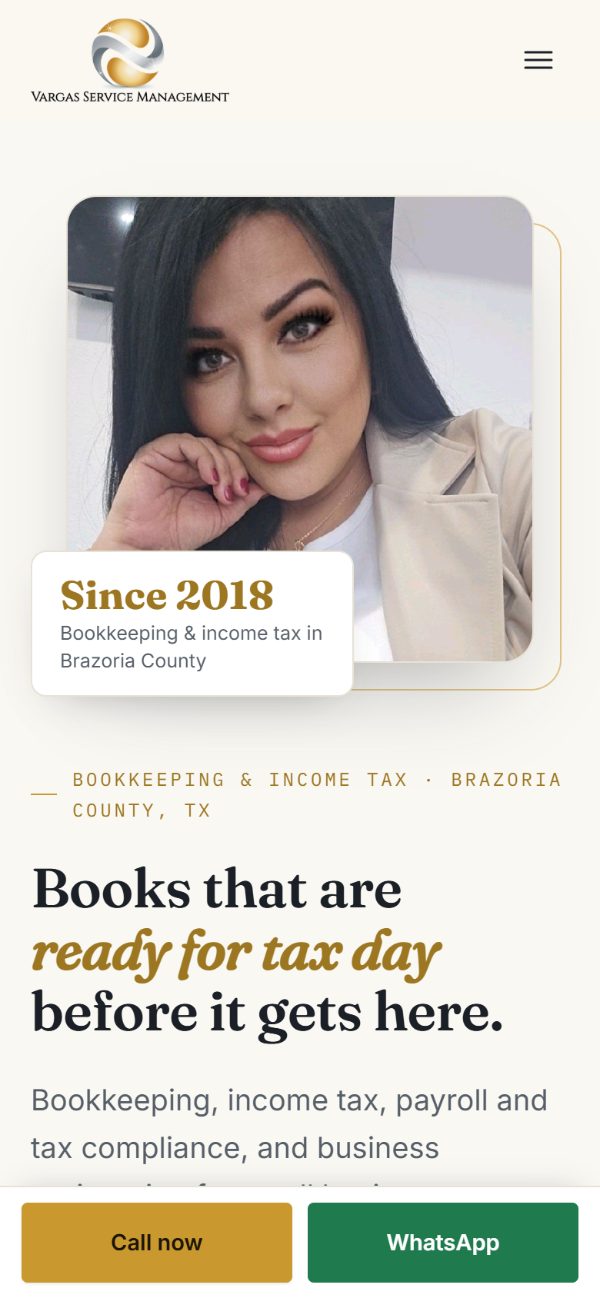Tap the Call now button
This screenshot has width=600, height=1298.
(157, 1242)
